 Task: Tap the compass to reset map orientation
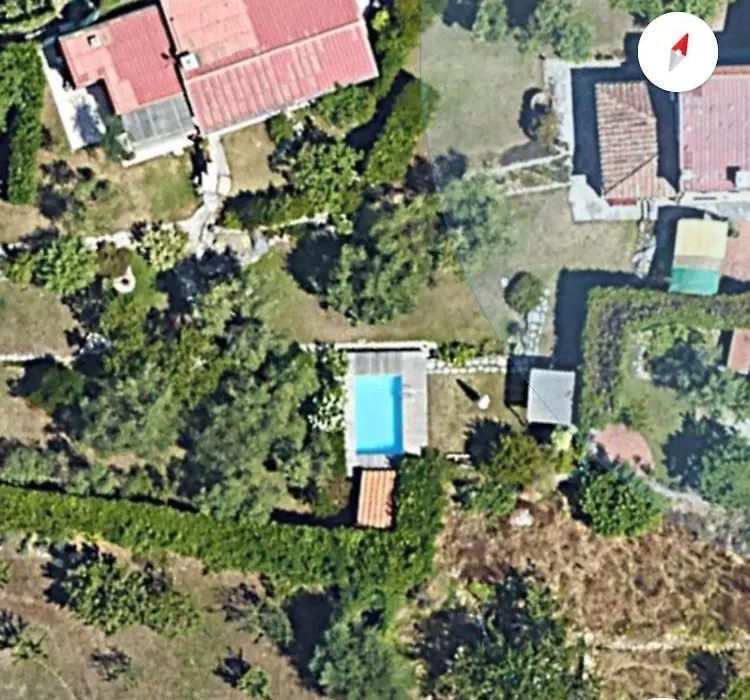(x=678, y=52)
